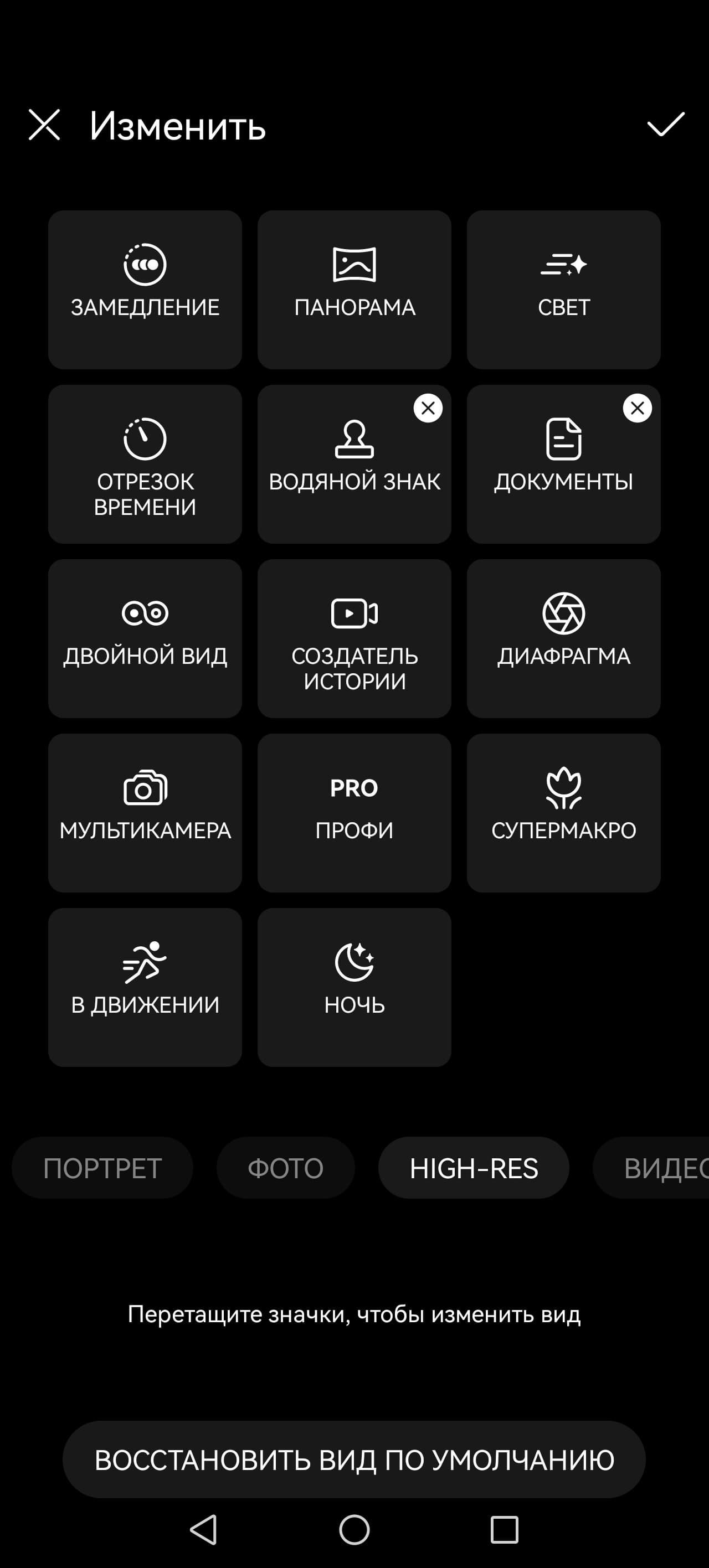
Task: Select the PRO Профи tile
Action: pyautogui.click(x=354, y=813)
